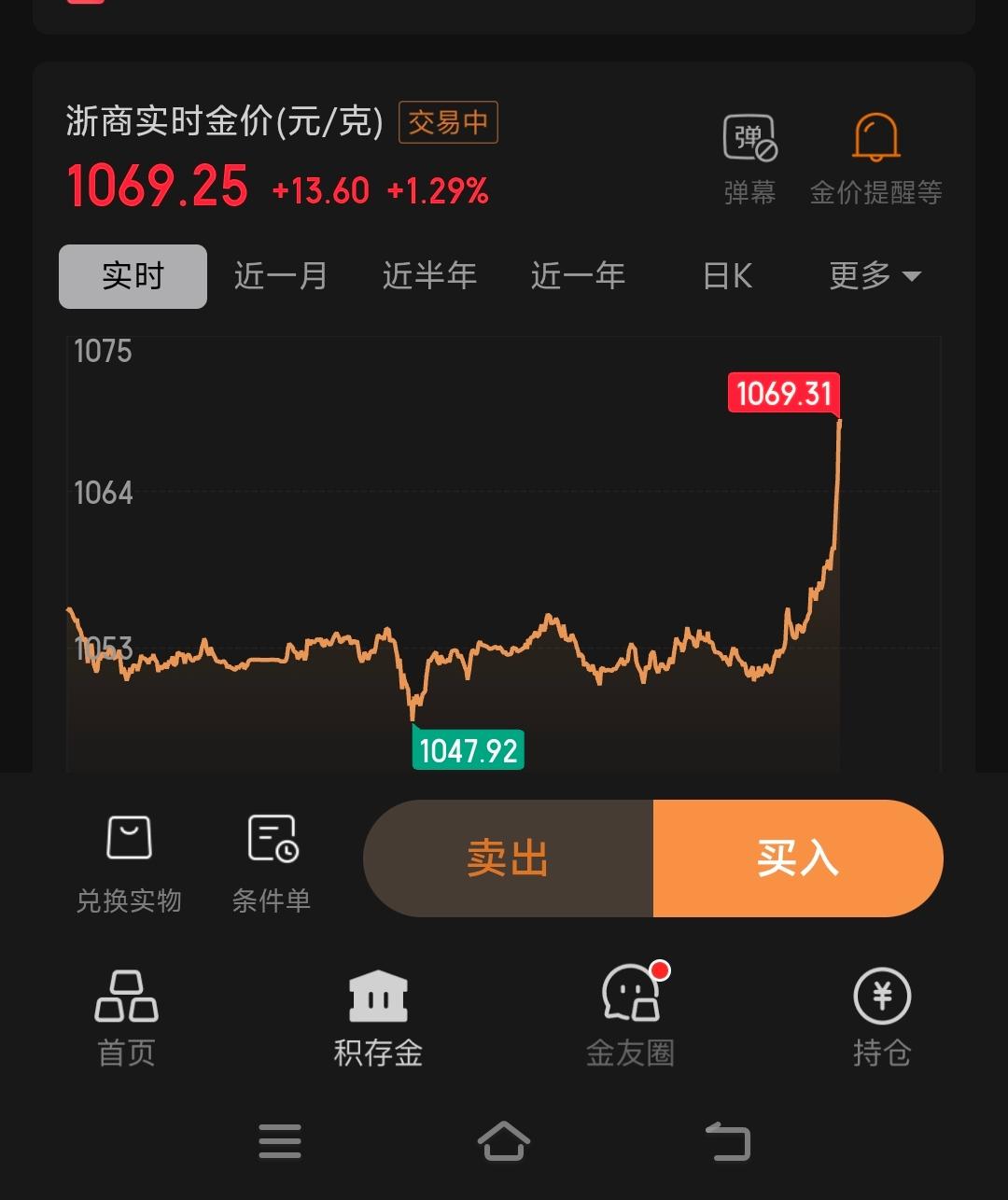
Task: Show the 近半年 price chart
Action: click(429, 276)
